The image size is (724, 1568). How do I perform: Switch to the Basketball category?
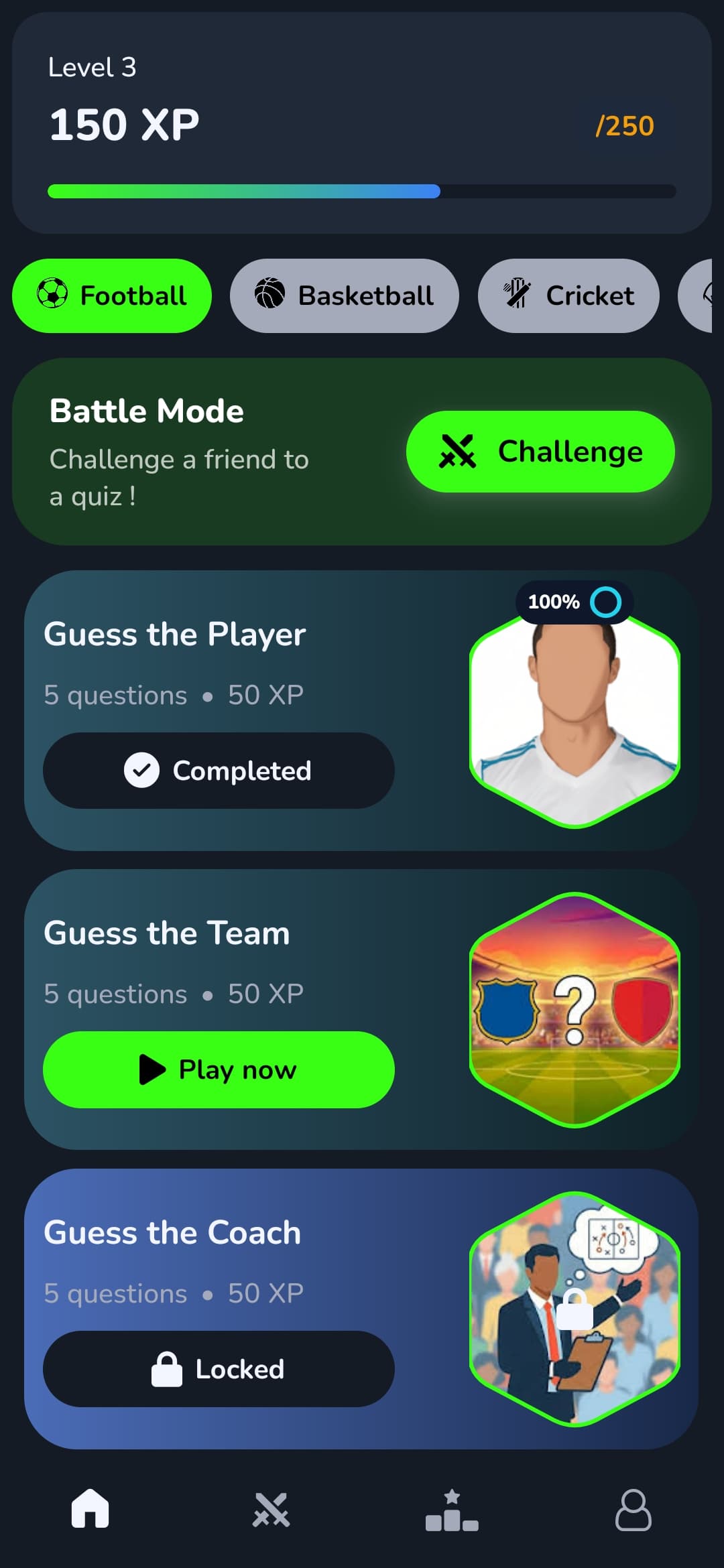344,295
